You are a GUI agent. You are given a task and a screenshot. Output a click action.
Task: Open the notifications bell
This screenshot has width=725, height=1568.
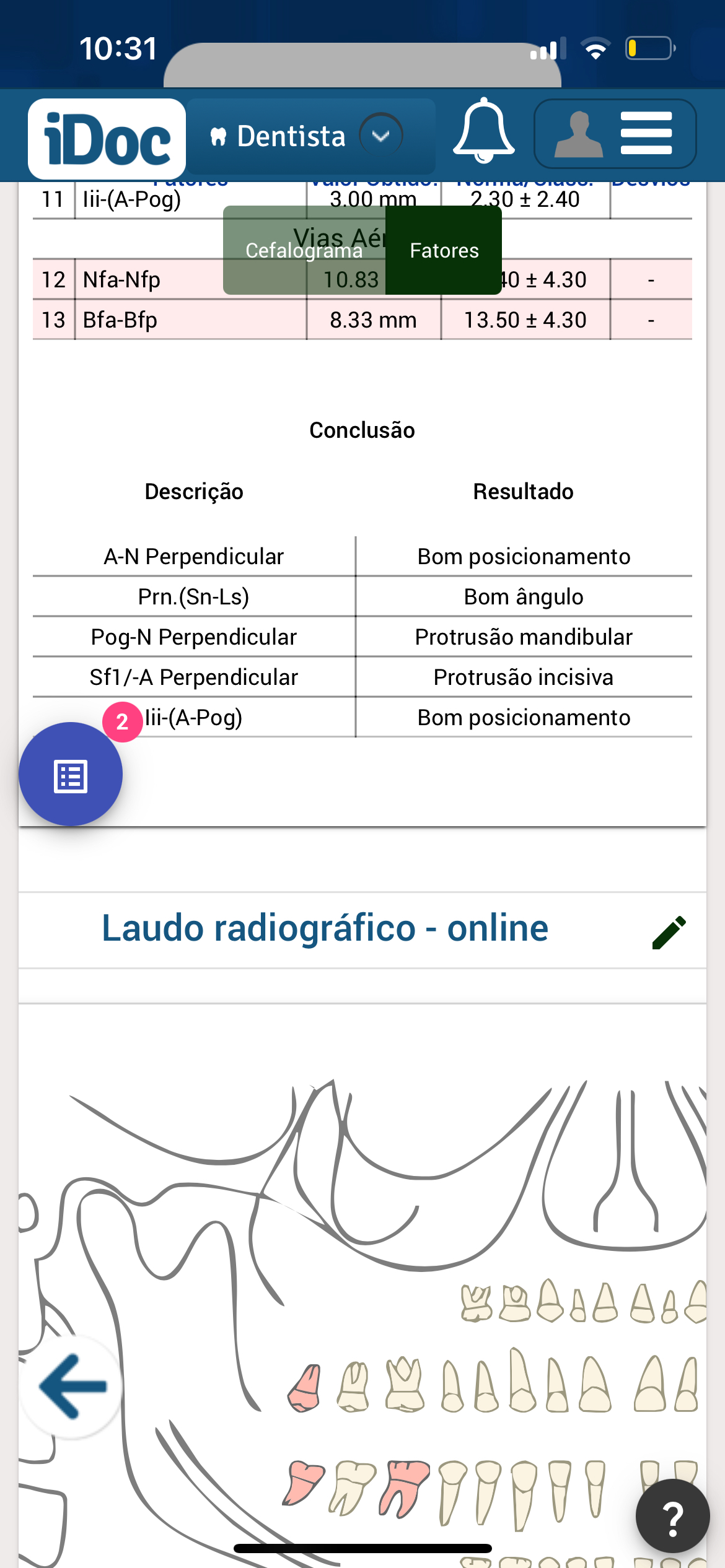pyautogui.click(x=484, y=131)
